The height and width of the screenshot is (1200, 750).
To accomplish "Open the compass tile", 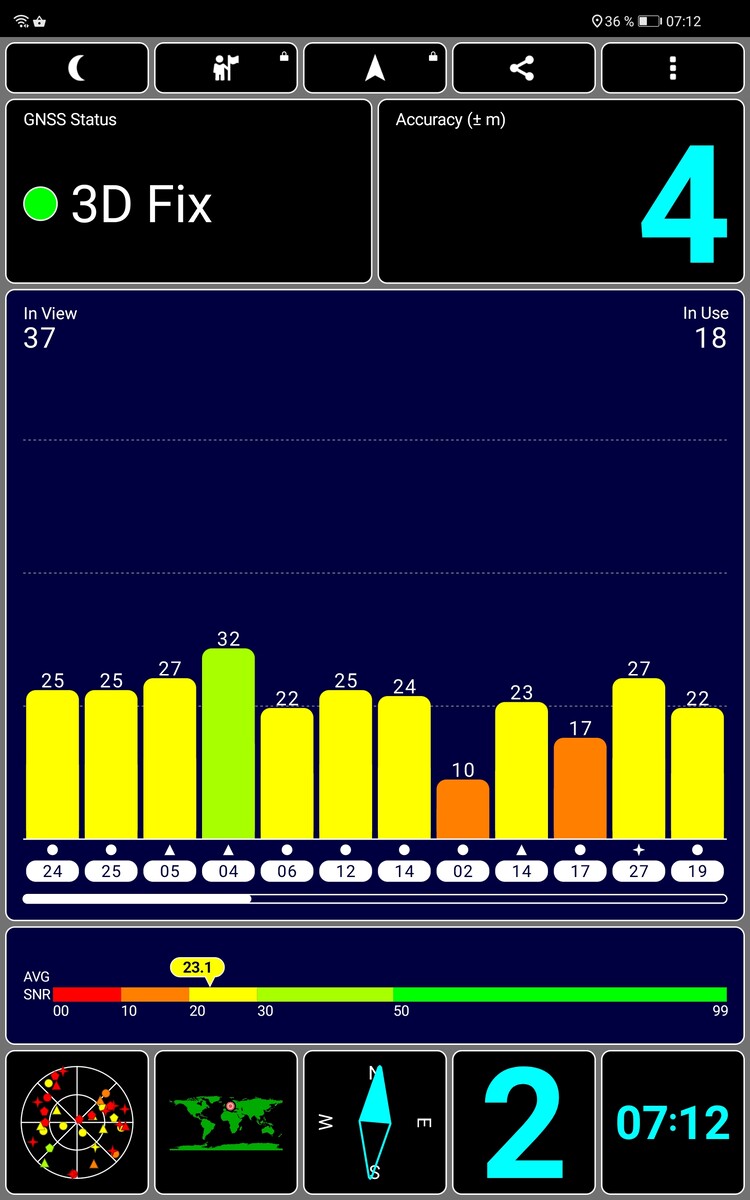I will [x=375, y=1121].
